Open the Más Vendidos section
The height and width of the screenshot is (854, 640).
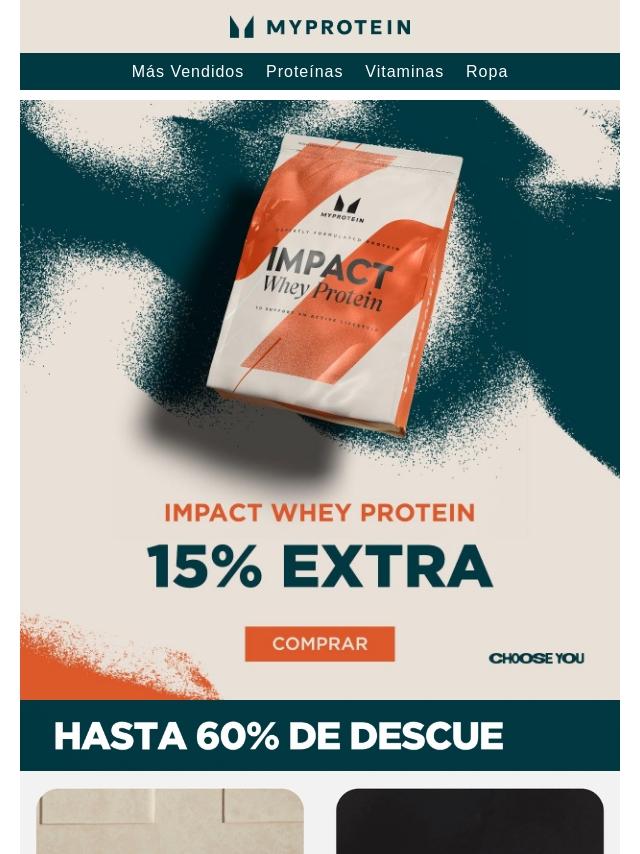(187, 72)
